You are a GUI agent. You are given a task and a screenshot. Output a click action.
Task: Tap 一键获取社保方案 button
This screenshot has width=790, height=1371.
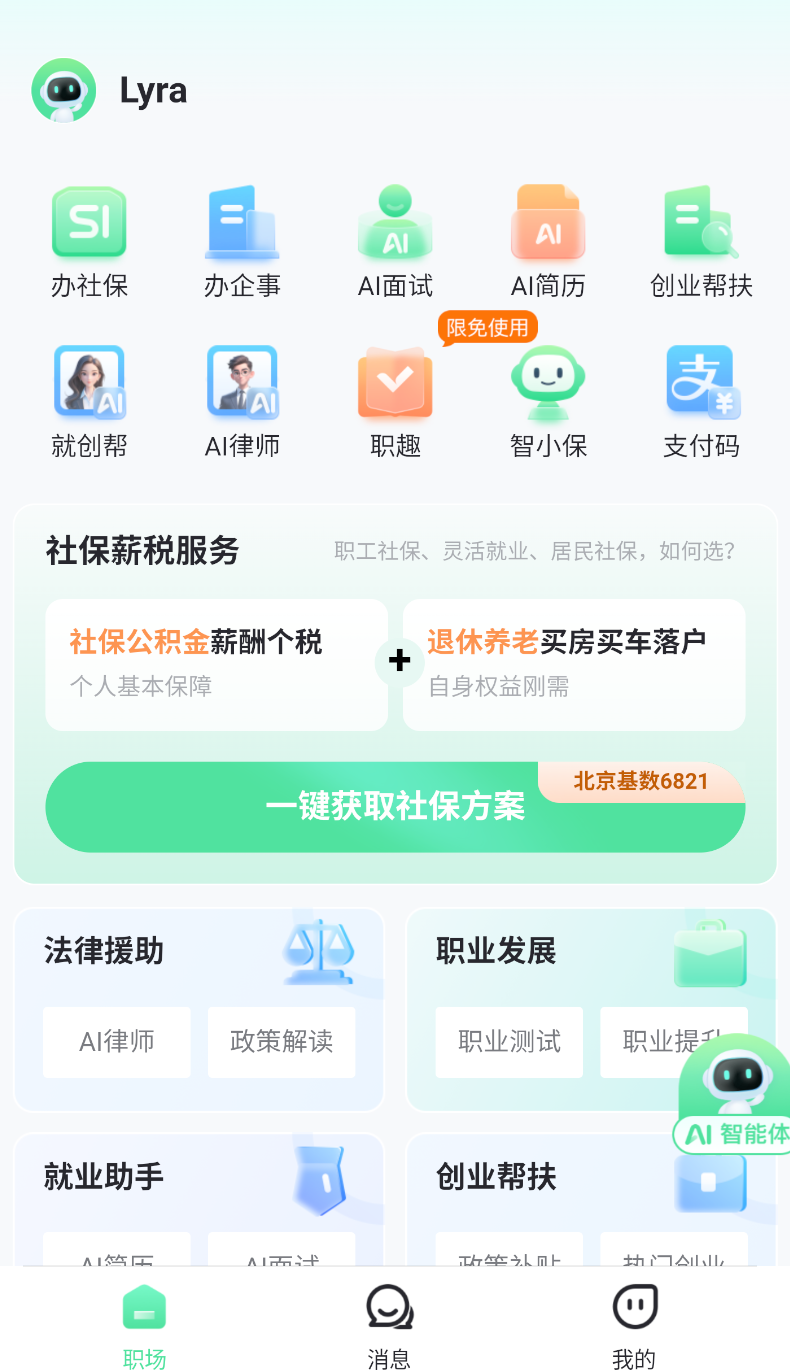pyautogui.click(x=395, y=807)
